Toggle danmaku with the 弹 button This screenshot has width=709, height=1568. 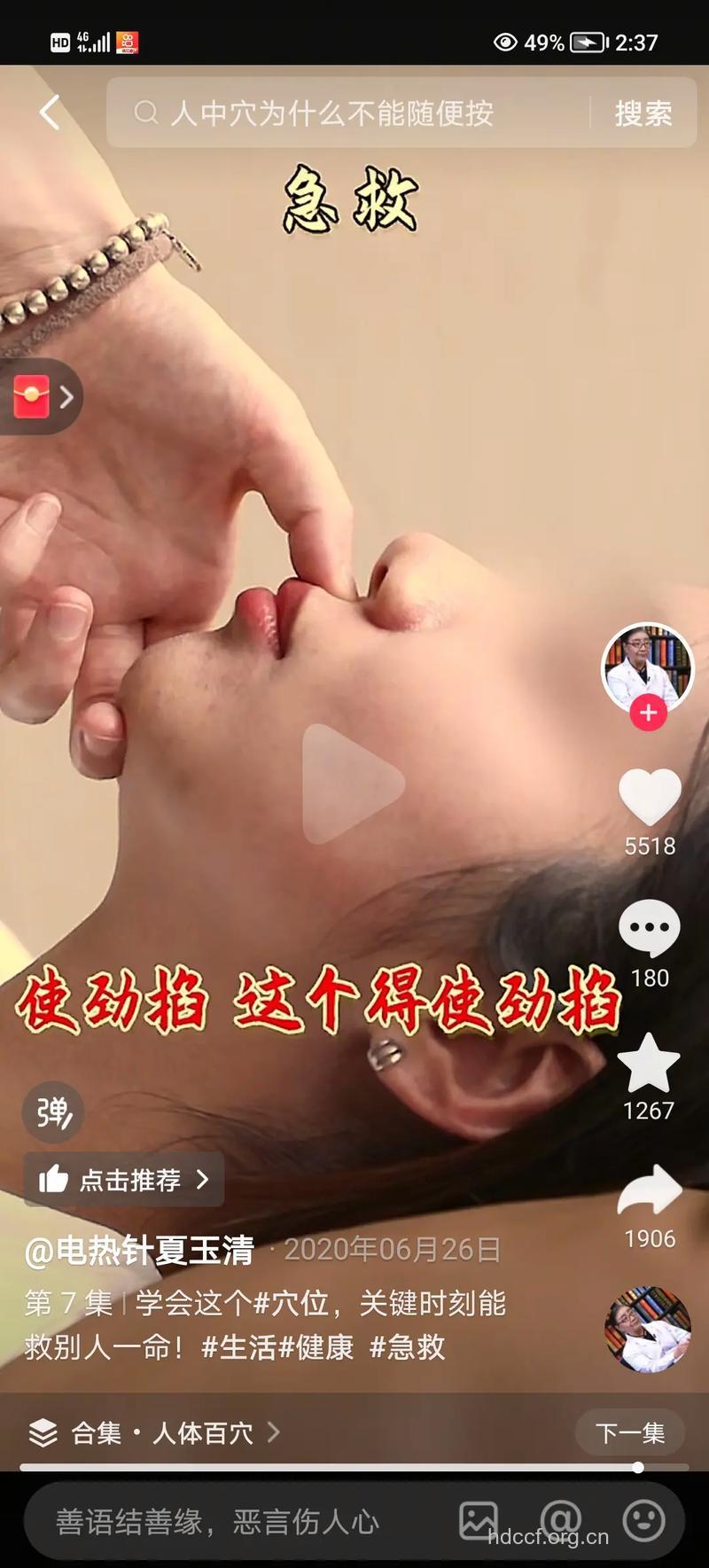53,1111
